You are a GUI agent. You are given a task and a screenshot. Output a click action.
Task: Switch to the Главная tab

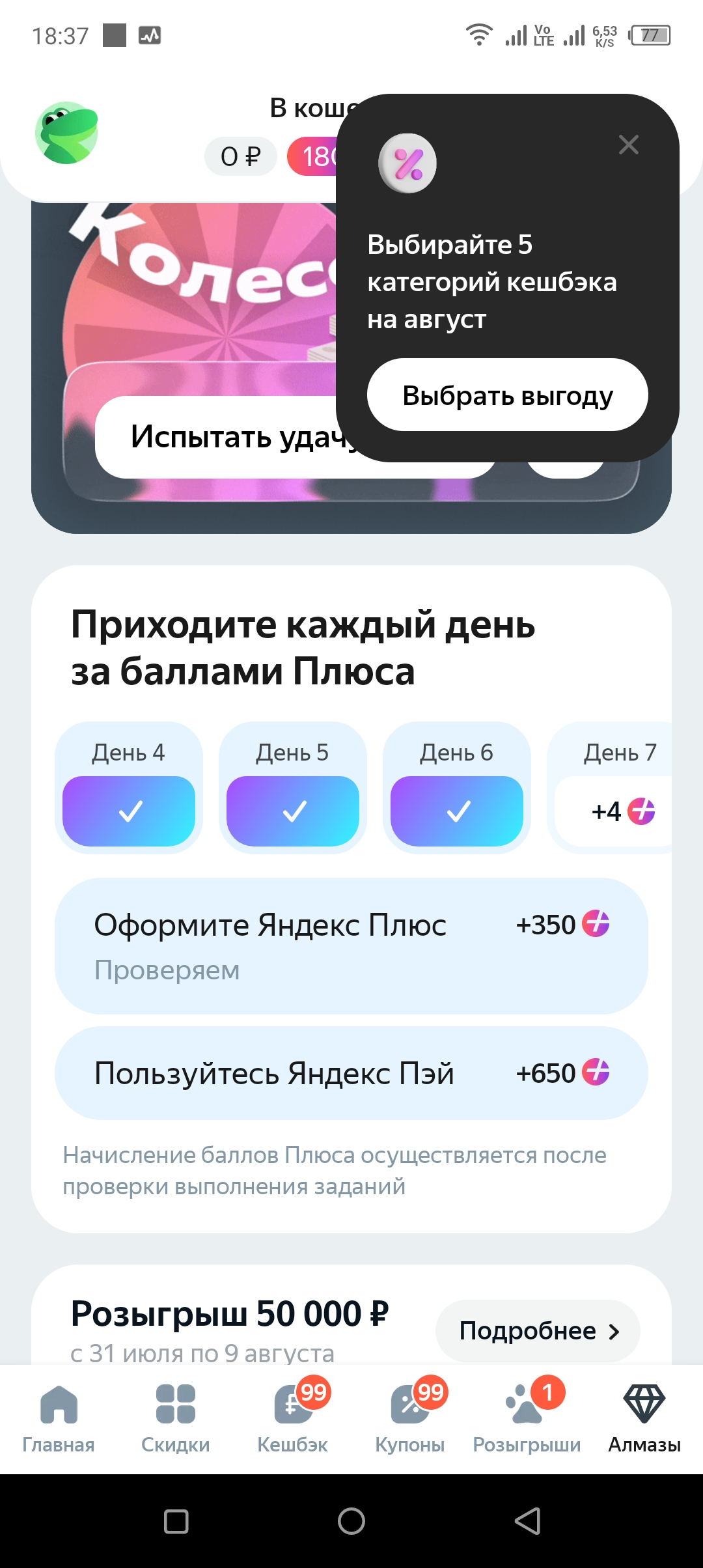pos(59,1419)
